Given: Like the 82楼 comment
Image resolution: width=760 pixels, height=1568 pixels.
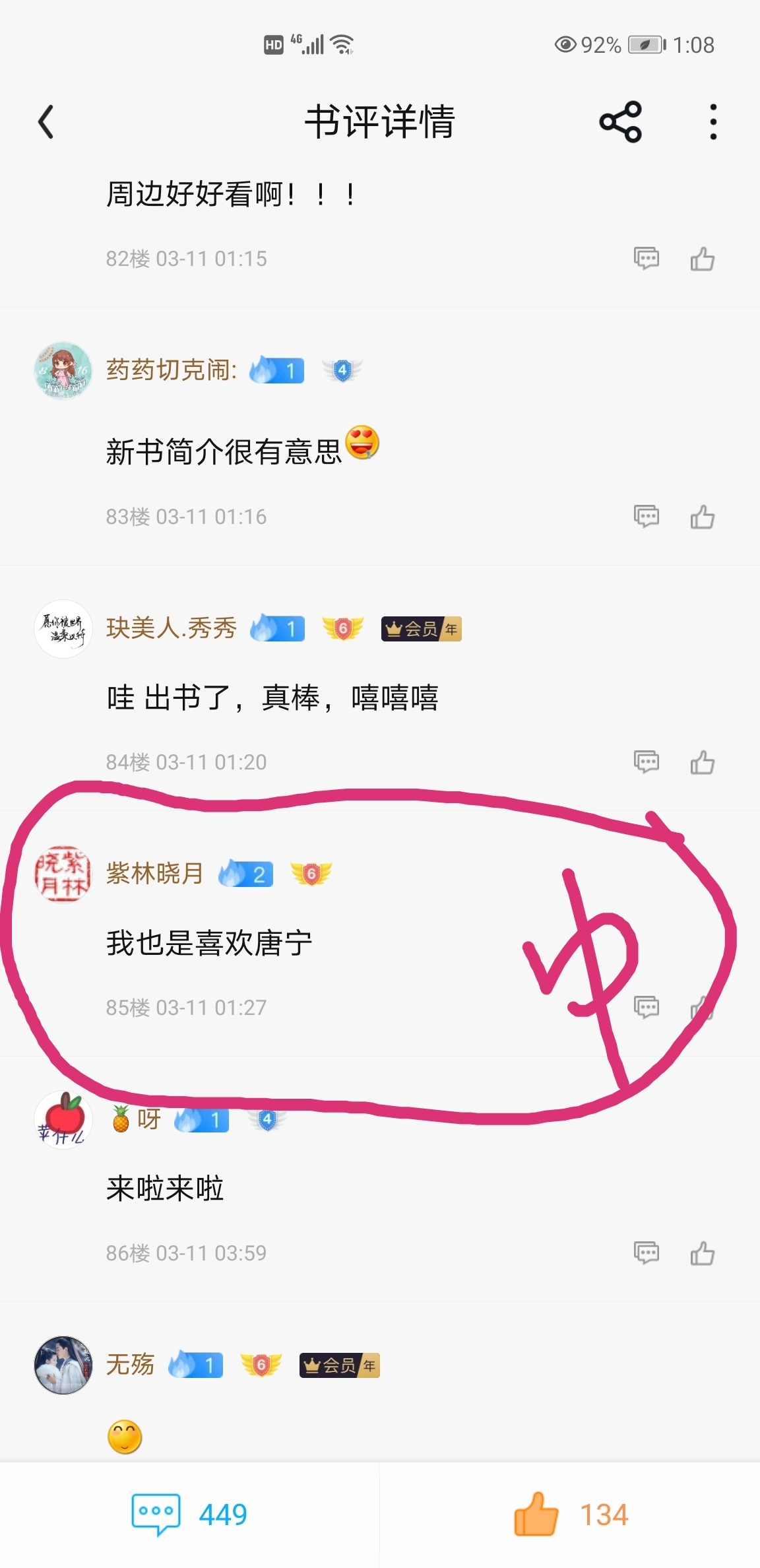Looking at the screenshot, I should point(703,258).
